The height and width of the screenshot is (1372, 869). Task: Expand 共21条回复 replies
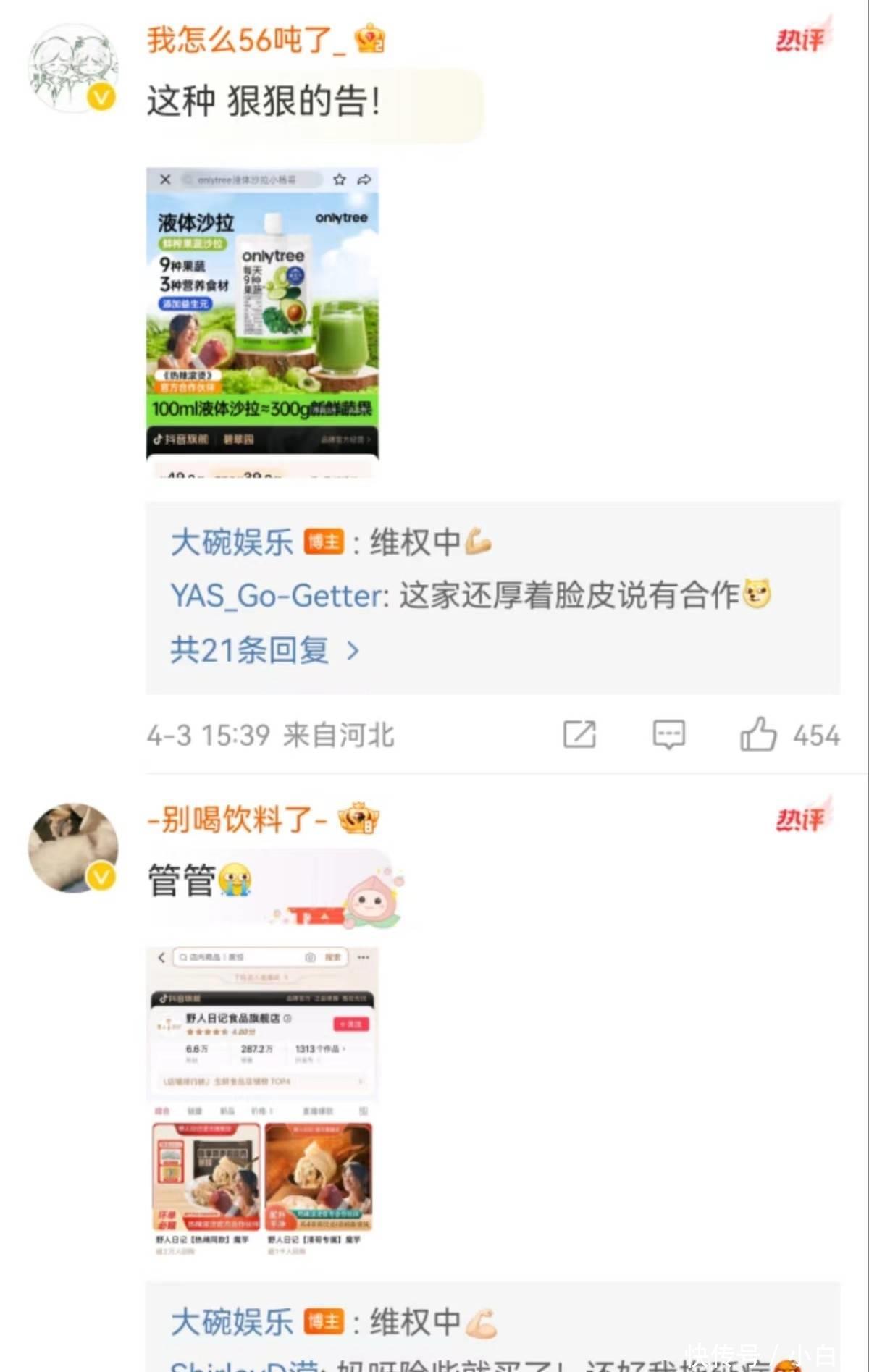pyautogui.click(x=264, y=650)
